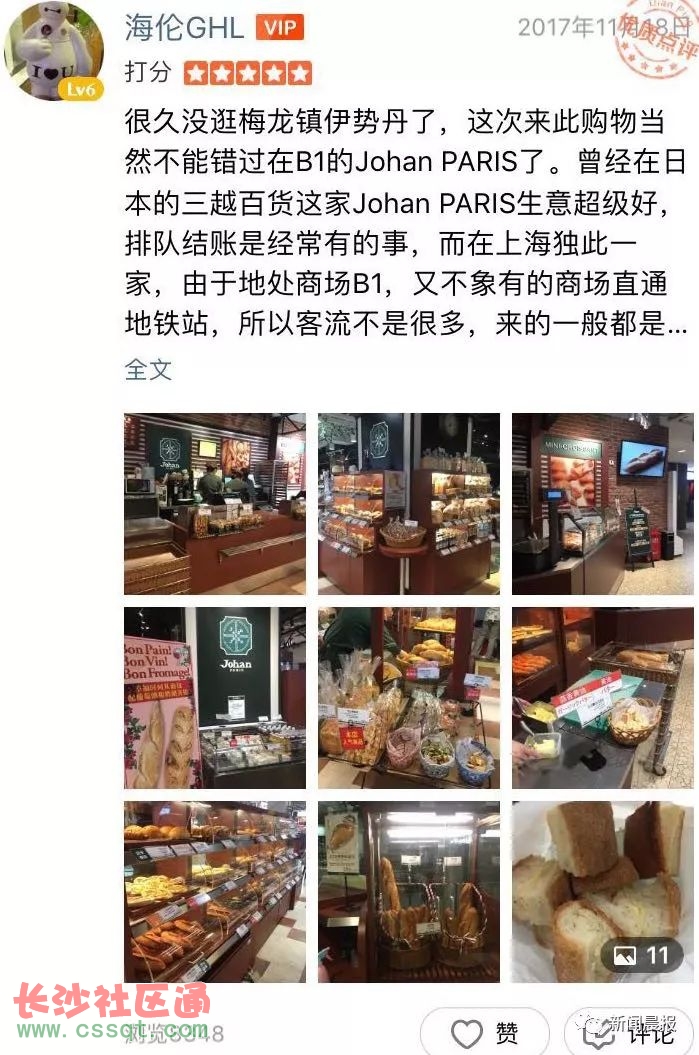View the photo of bagged breads and bowls
The height and width of the screenshot is (1055, 699).
tap(409, 698)
